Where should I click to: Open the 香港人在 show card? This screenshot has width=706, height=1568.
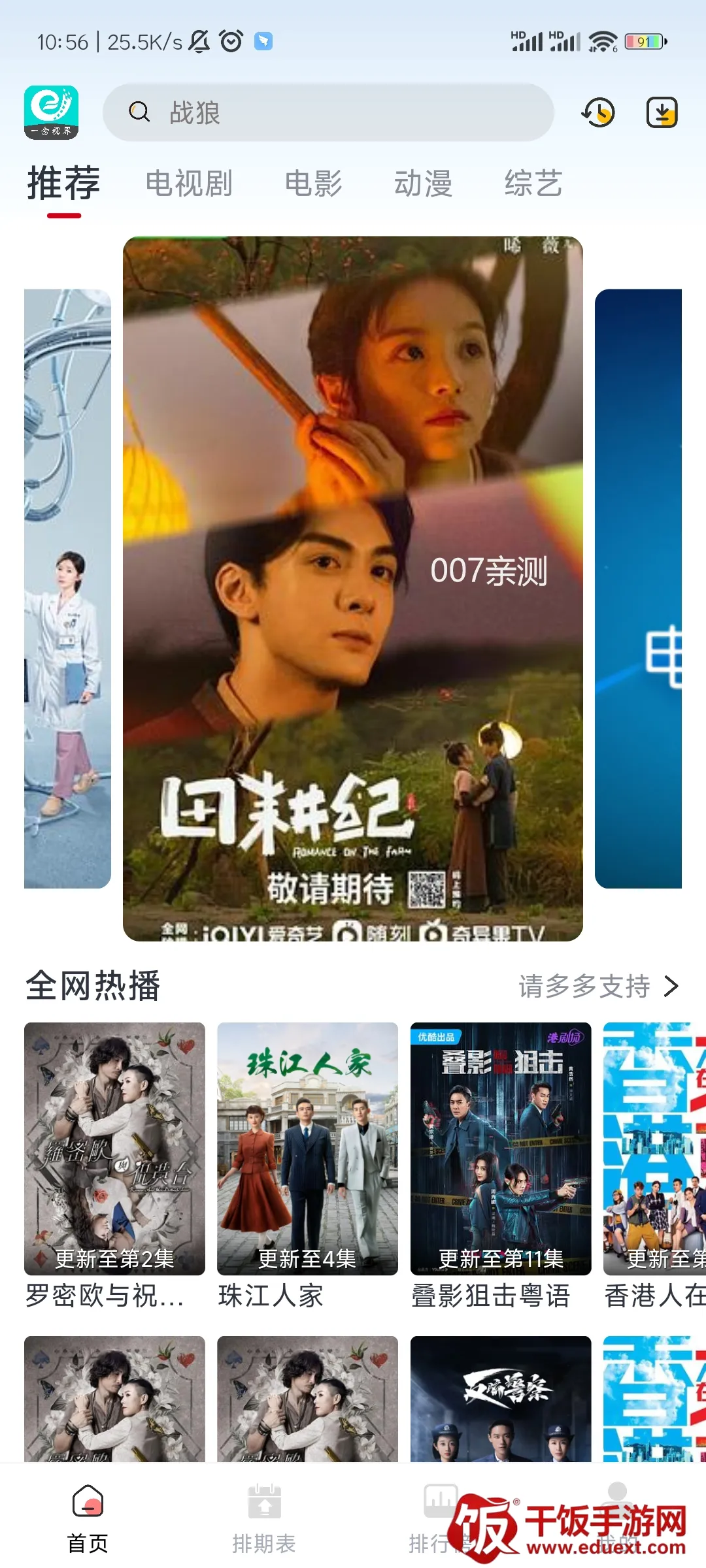(655, 1149)
